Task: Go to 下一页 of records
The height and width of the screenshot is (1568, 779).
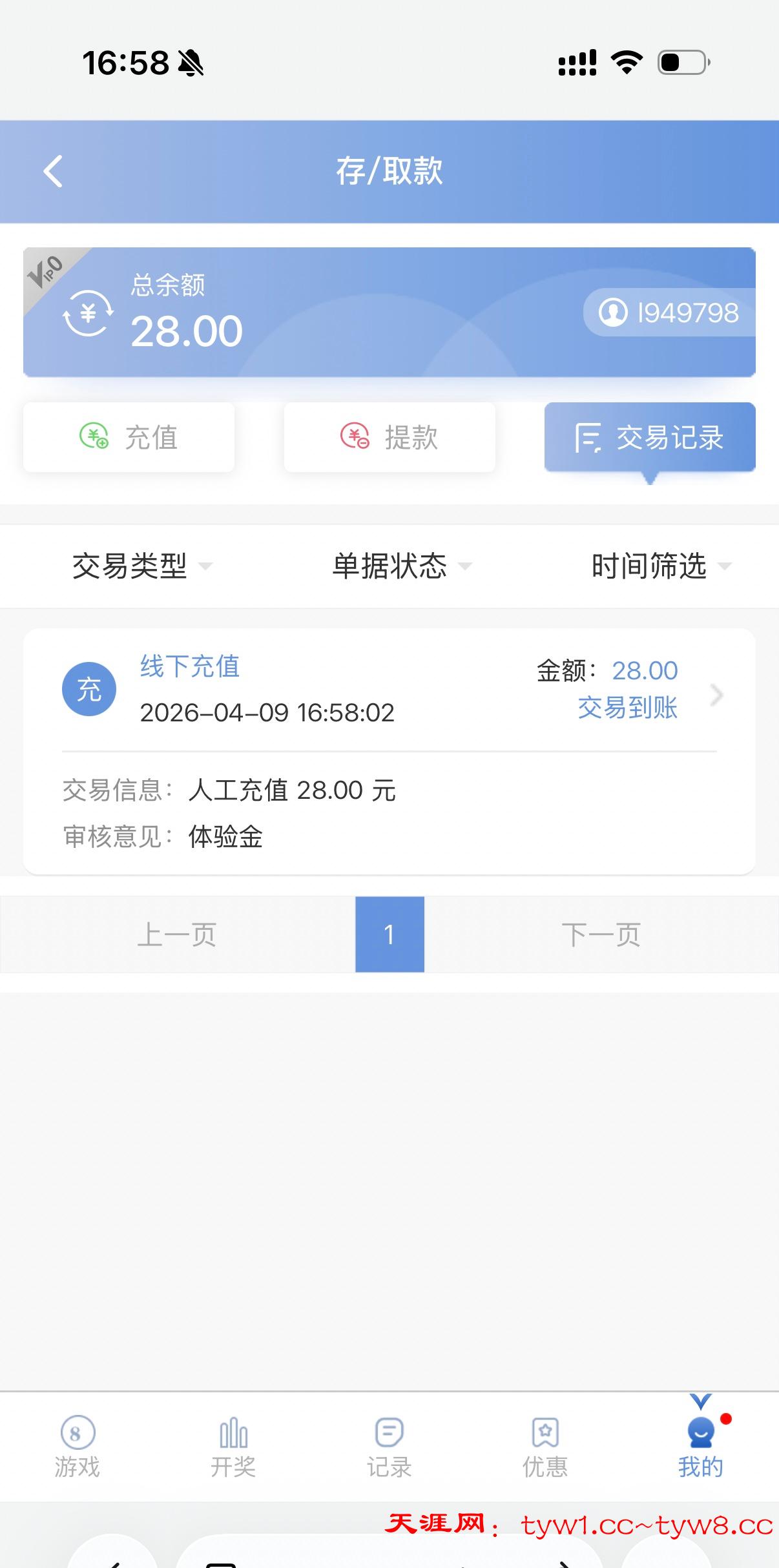Action: (601, 934)
